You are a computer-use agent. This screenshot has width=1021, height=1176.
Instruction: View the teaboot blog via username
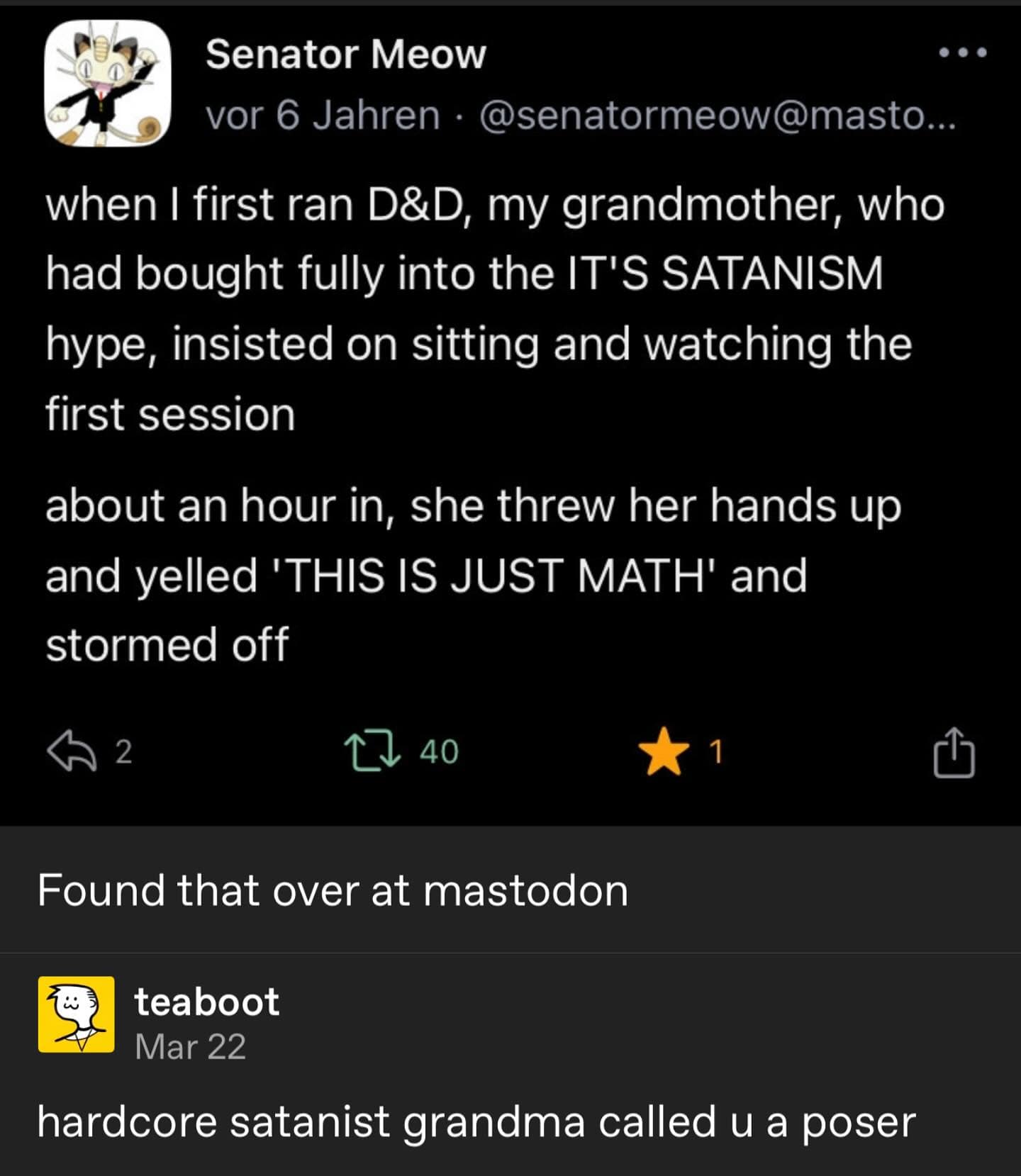(x=206, y=1002)
